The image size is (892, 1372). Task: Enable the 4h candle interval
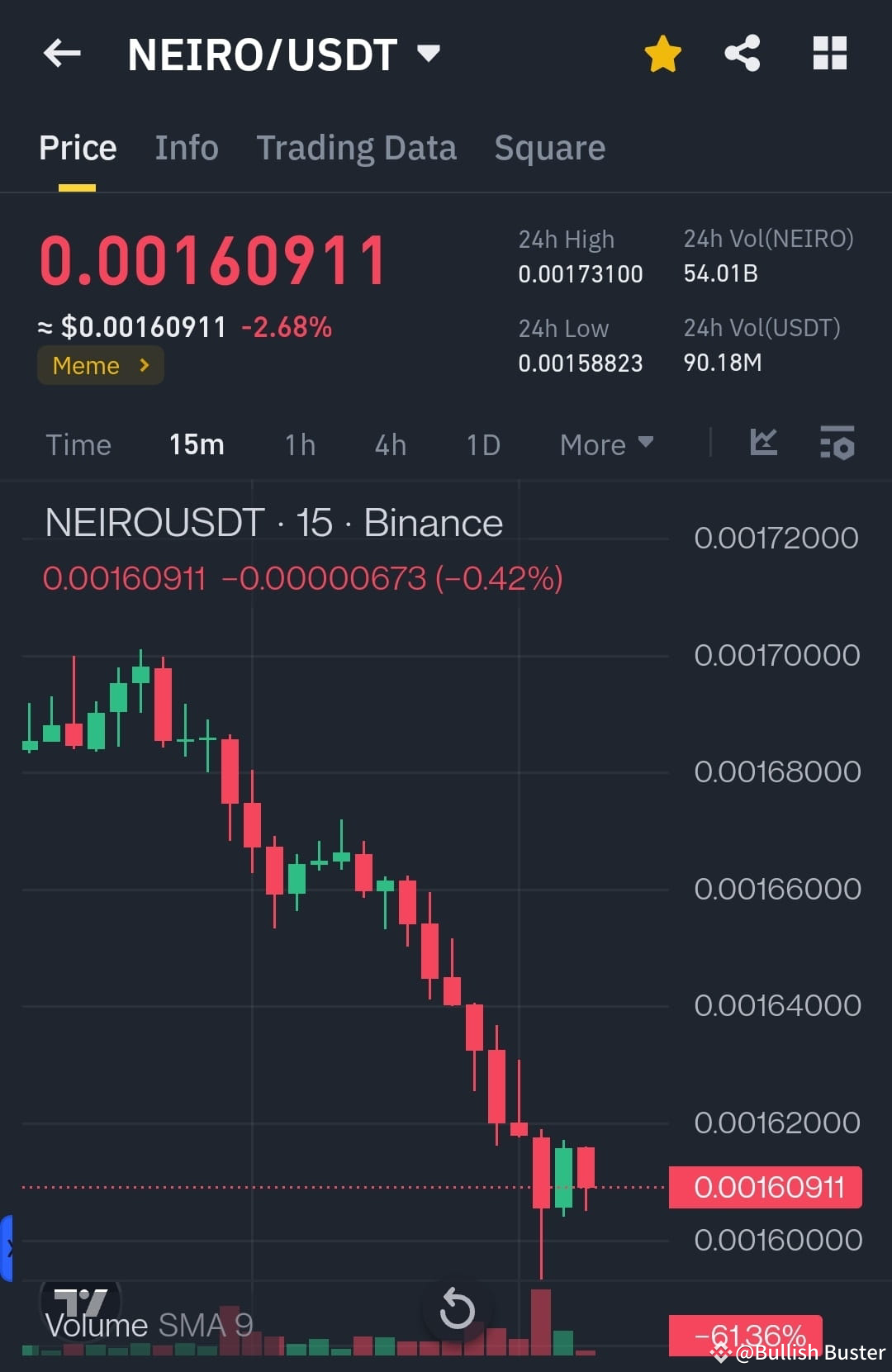(389, 444)
